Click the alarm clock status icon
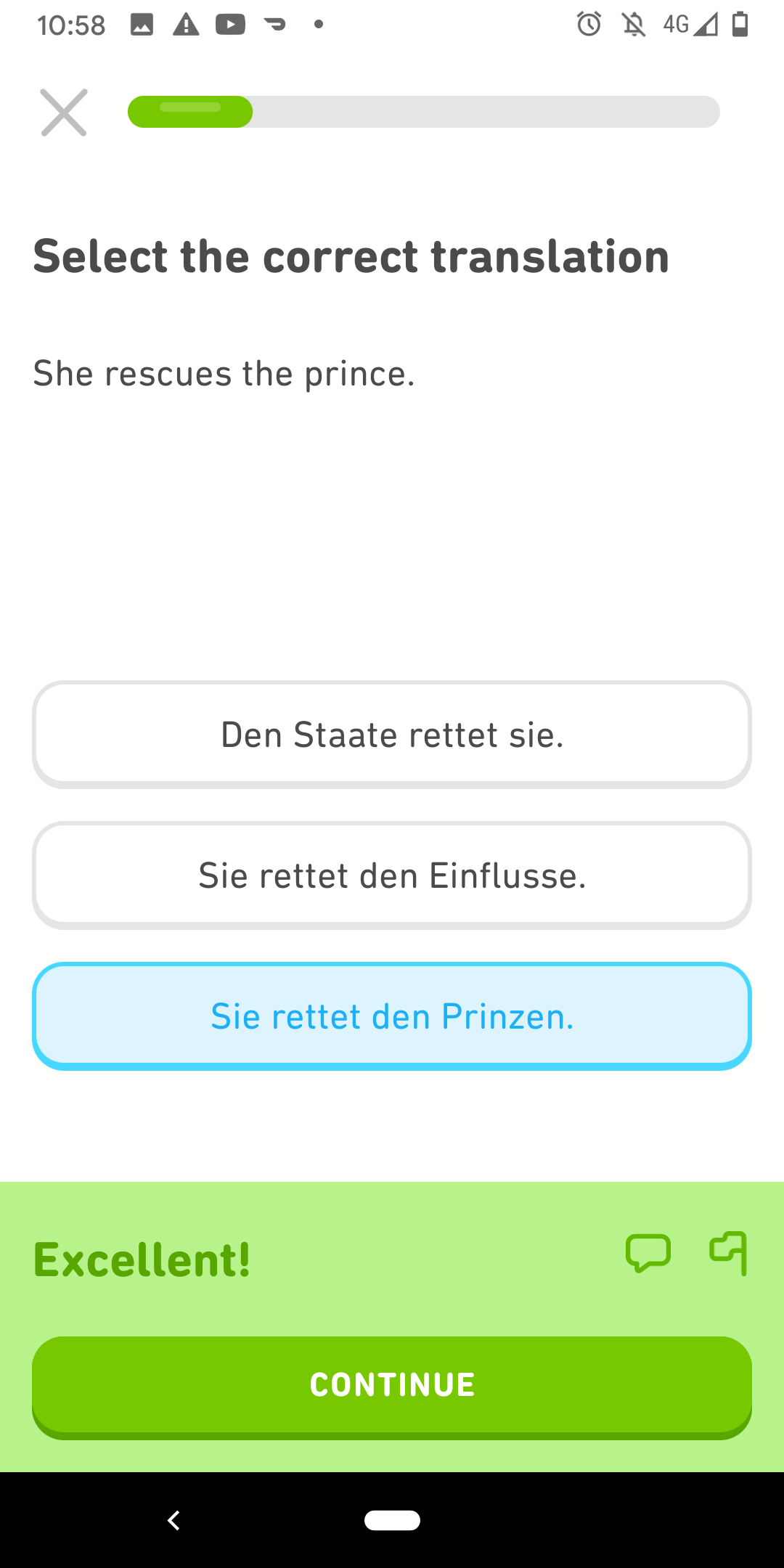The height and width of the screenshot is (1568, 784). 589,24
